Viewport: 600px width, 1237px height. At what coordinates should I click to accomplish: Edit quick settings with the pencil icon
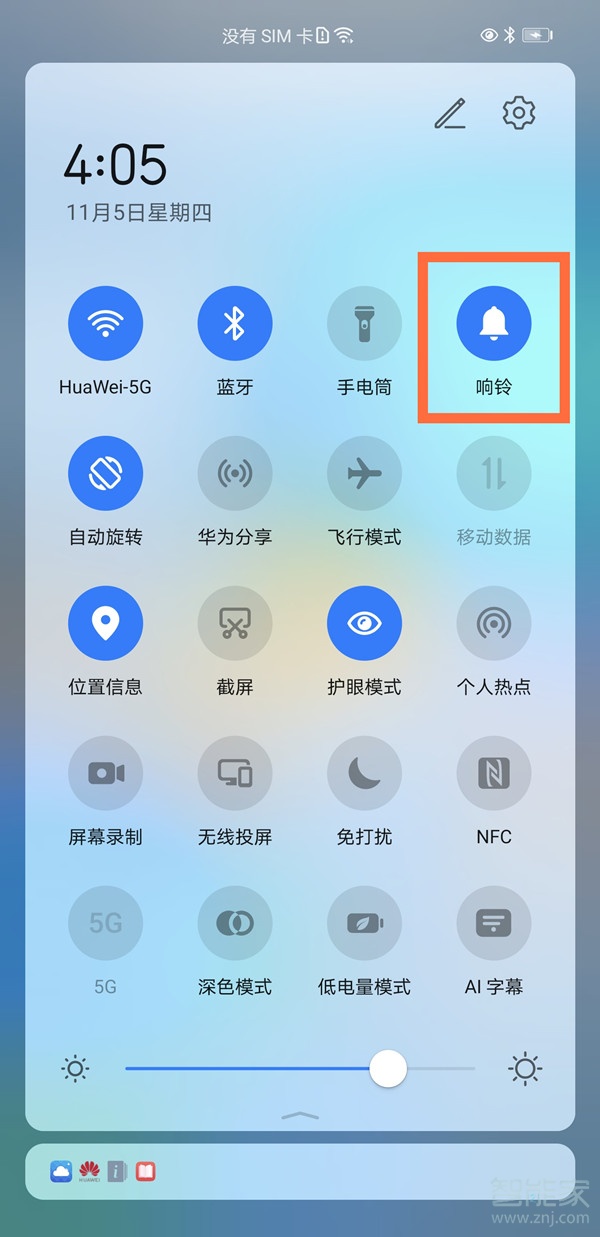click(450, 115)
